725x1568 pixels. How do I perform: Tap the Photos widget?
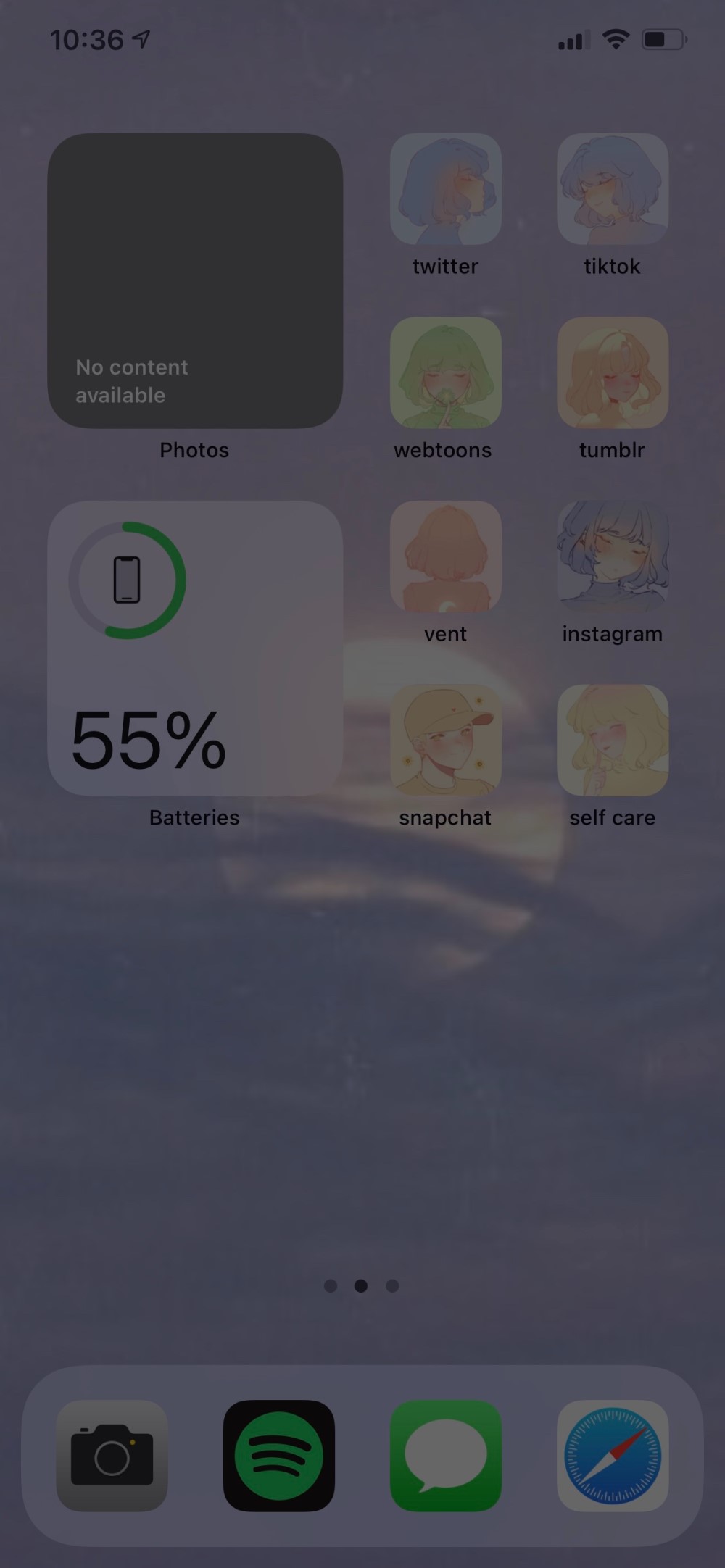click(x=195, y=280)
